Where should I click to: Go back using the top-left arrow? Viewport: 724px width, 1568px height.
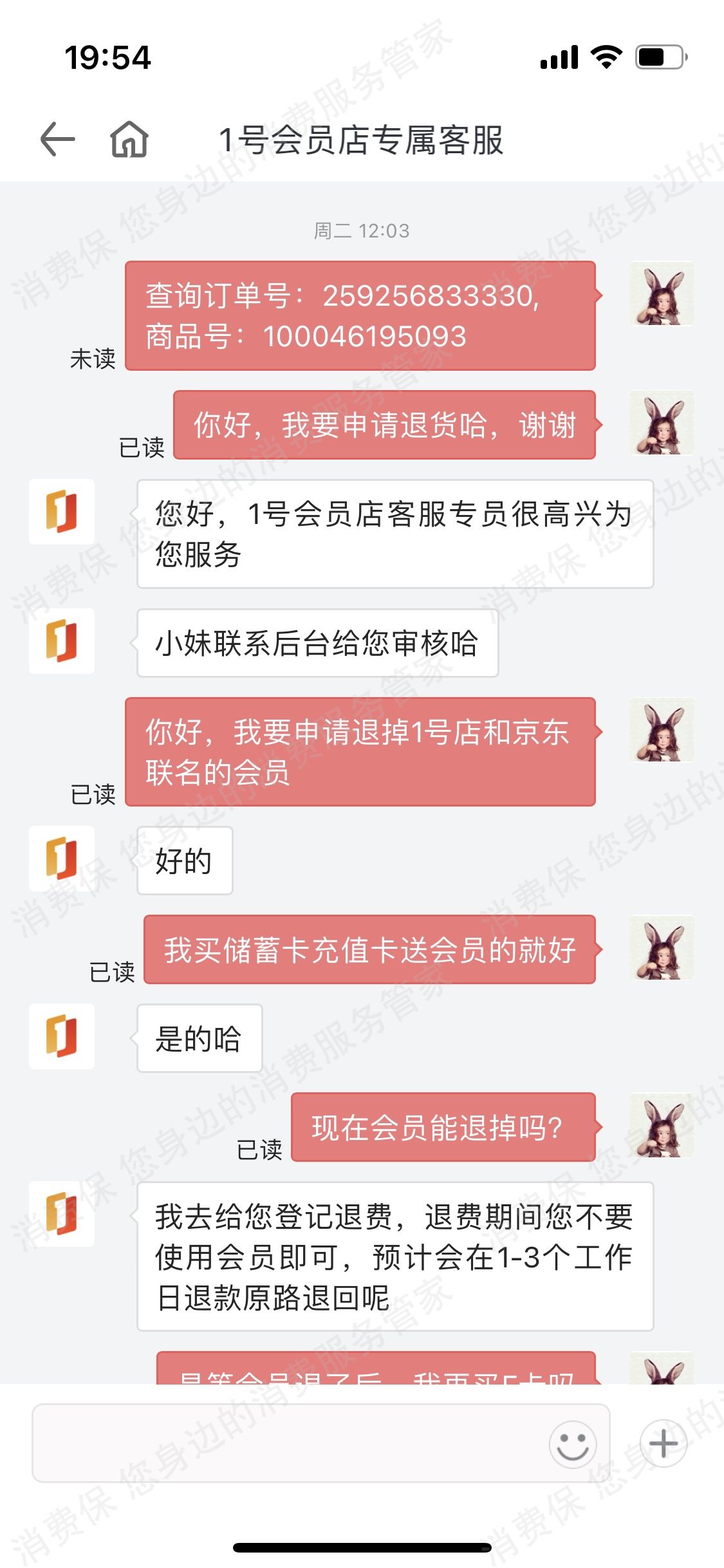[x=57, y=139]
